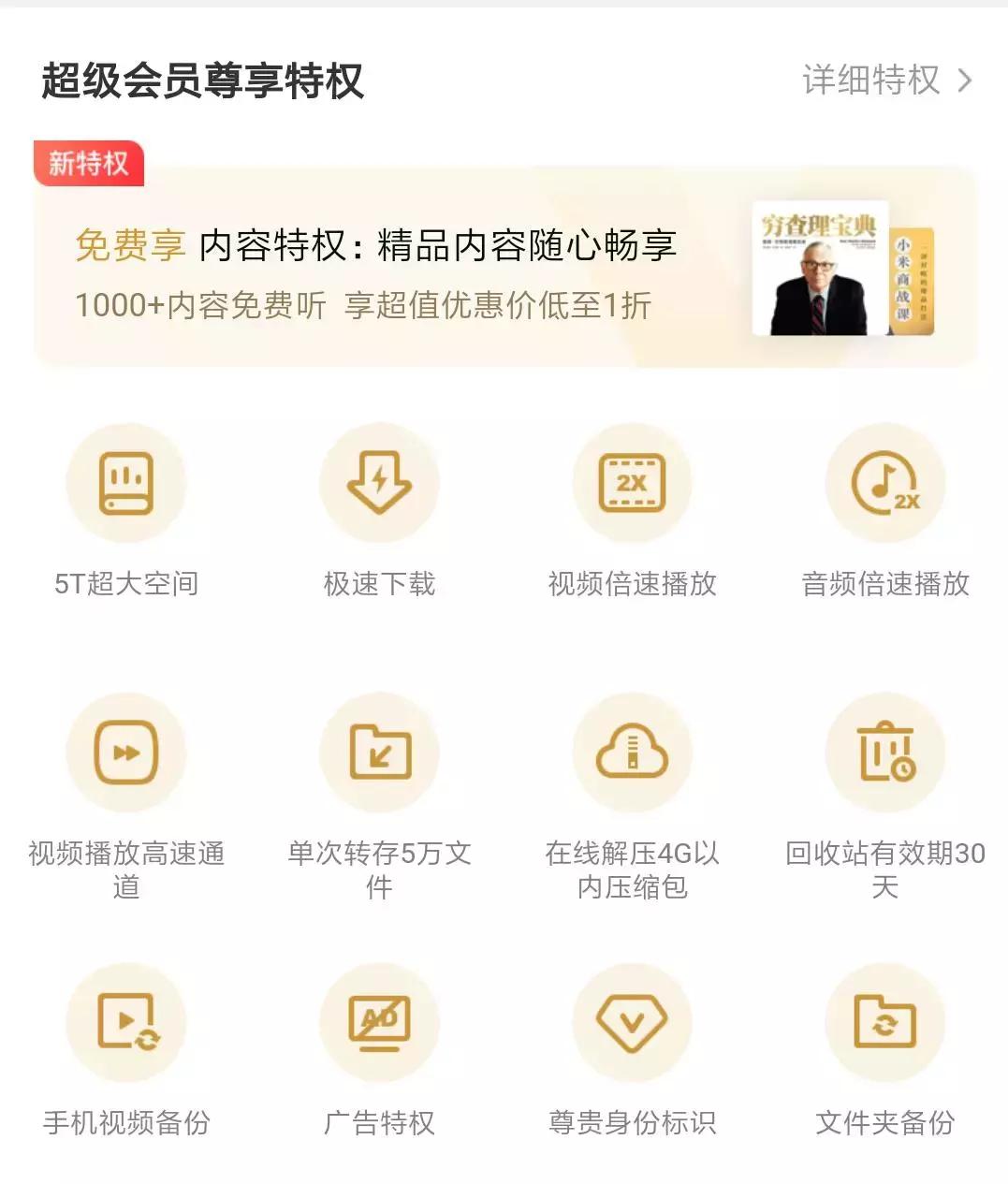The height and width of the screenshot is (1184, 1008).
Task: Open the 音频倍速播放 audio speed icon
Action: [x=885, y=484]
